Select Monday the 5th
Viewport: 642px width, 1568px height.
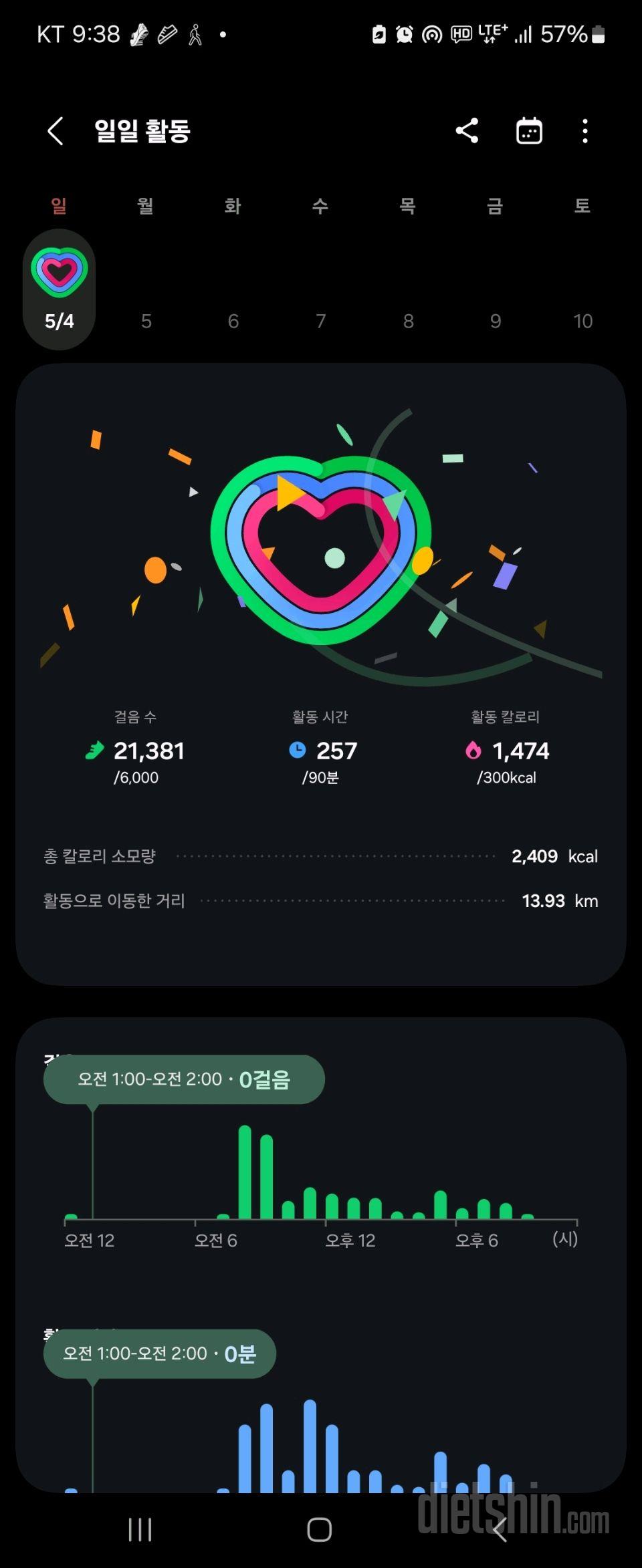click(x=146, y=321)
